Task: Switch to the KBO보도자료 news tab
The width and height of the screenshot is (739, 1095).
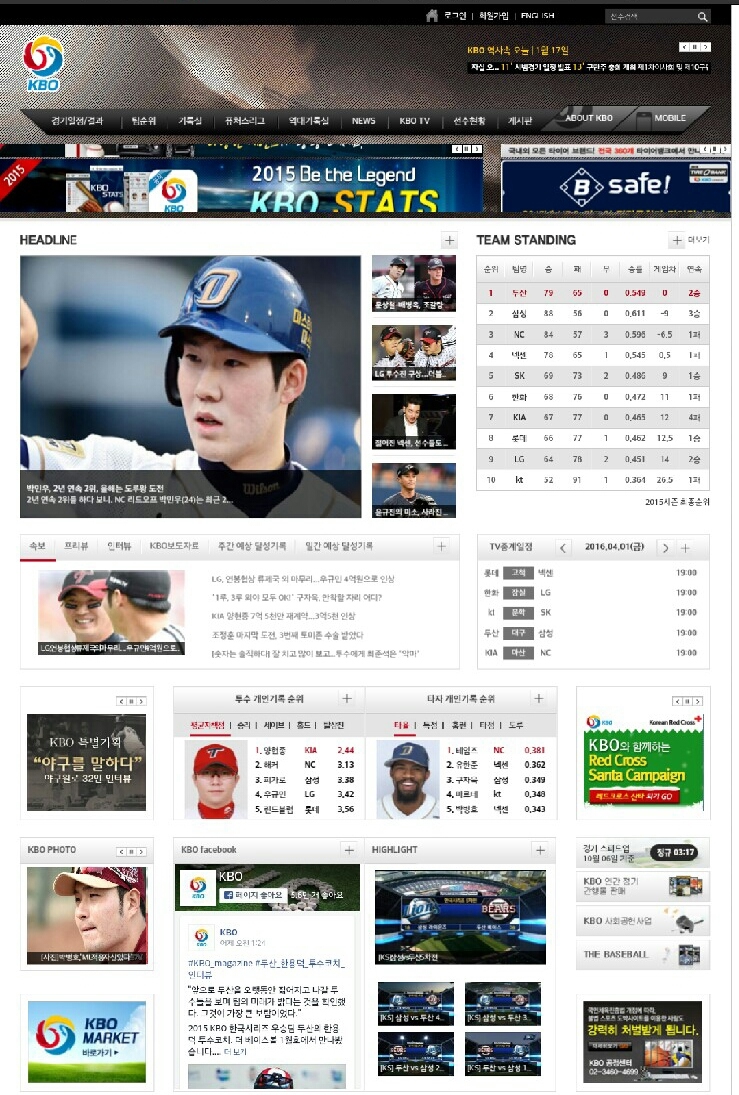Action: [174, 546]
